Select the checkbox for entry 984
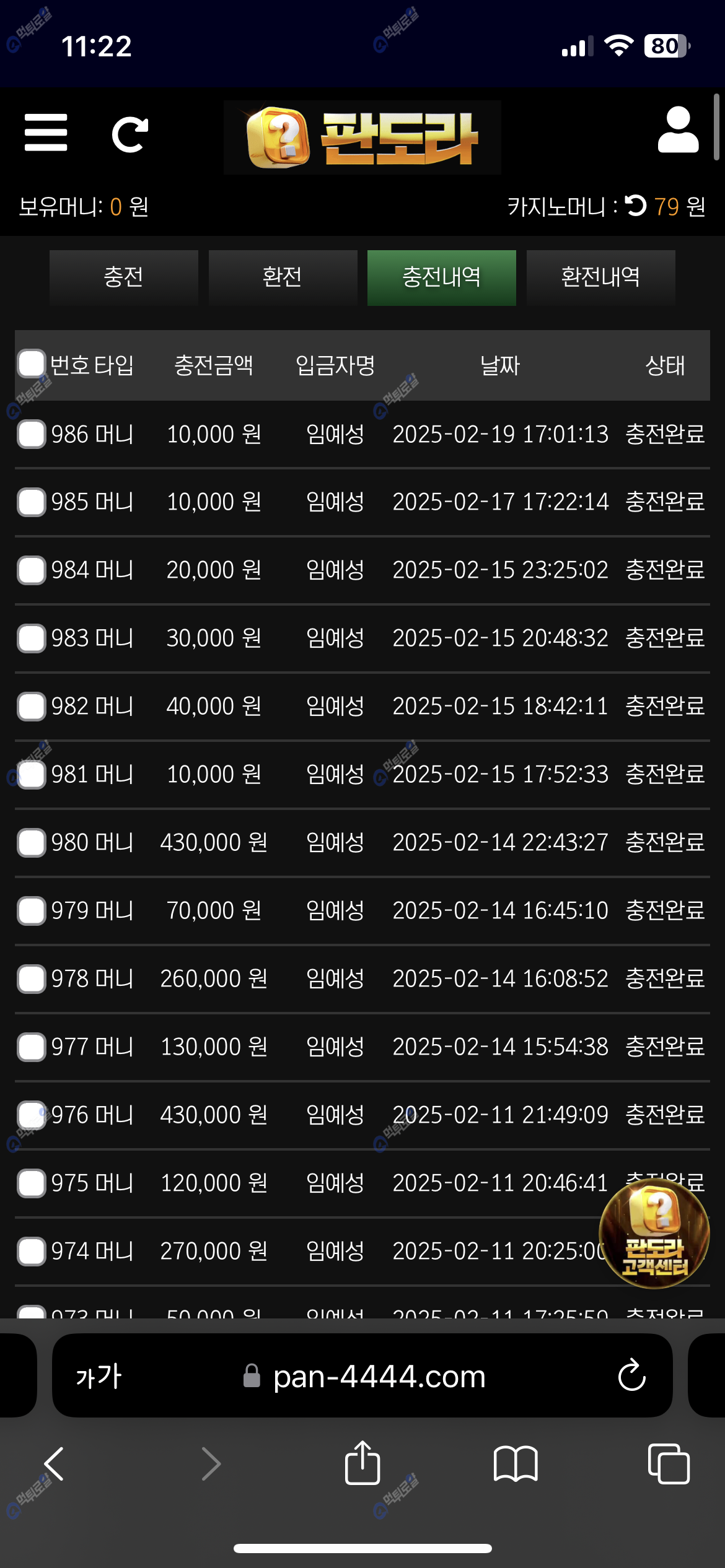This screenshot has height=1568, width=725. pyautogui.click(x=31, y=570)
